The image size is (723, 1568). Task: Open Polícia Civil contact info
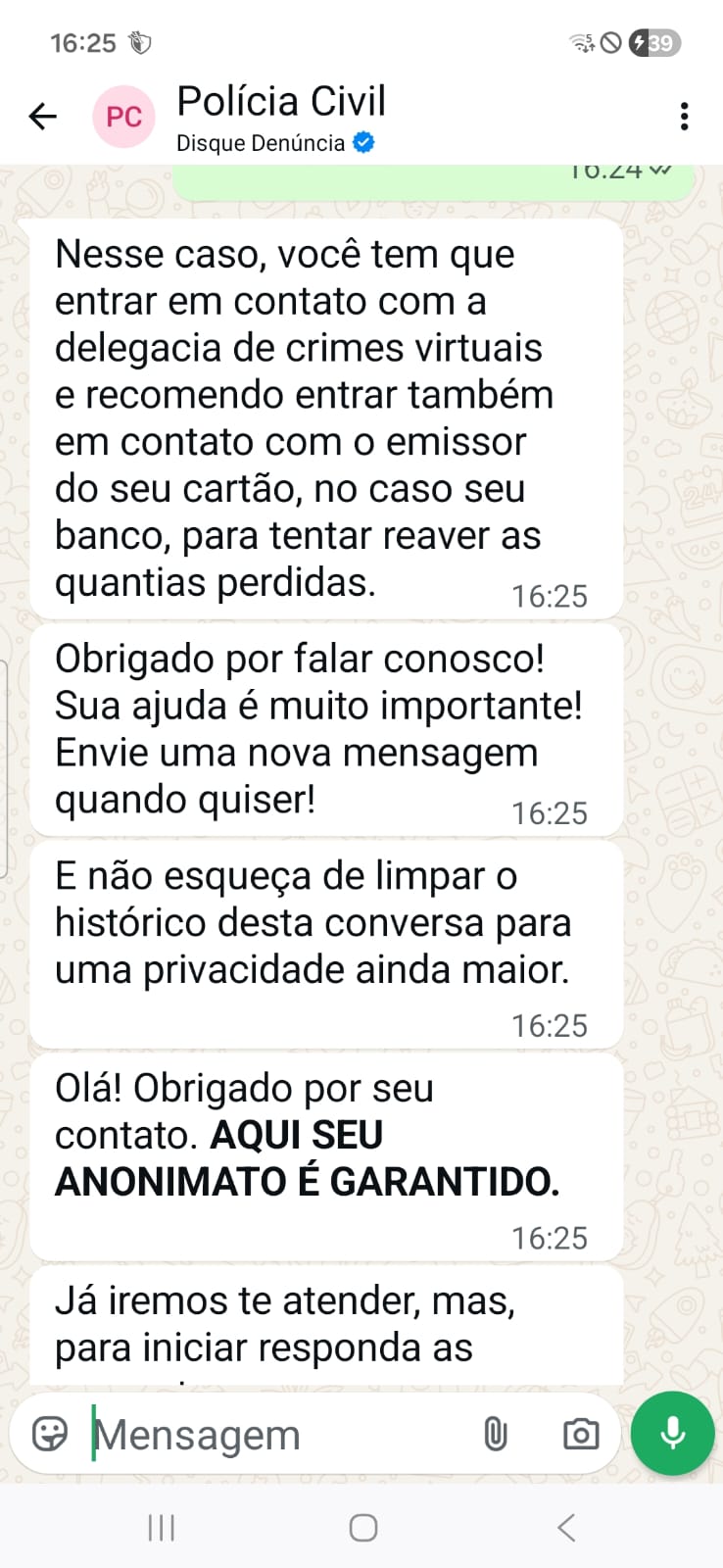pos(281,116)
